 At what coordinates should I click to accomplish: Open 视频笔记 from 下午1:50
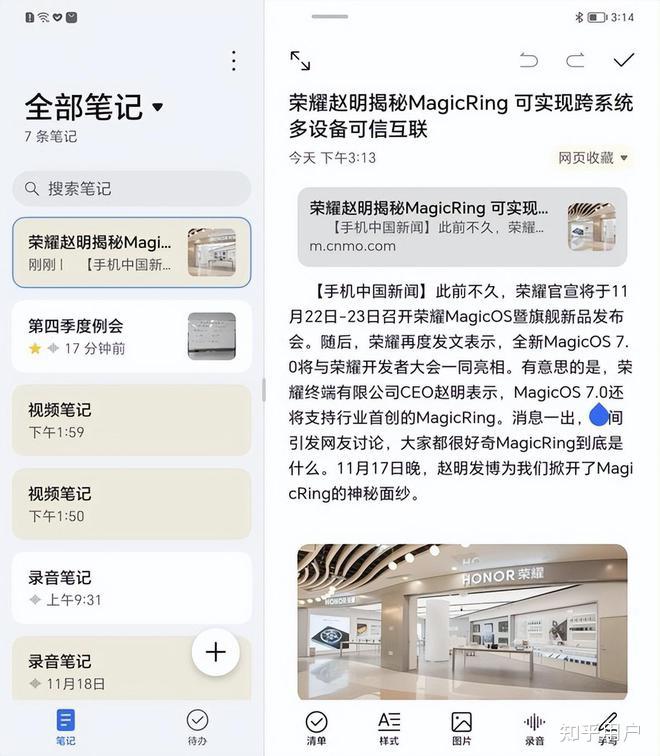point(131,504)
